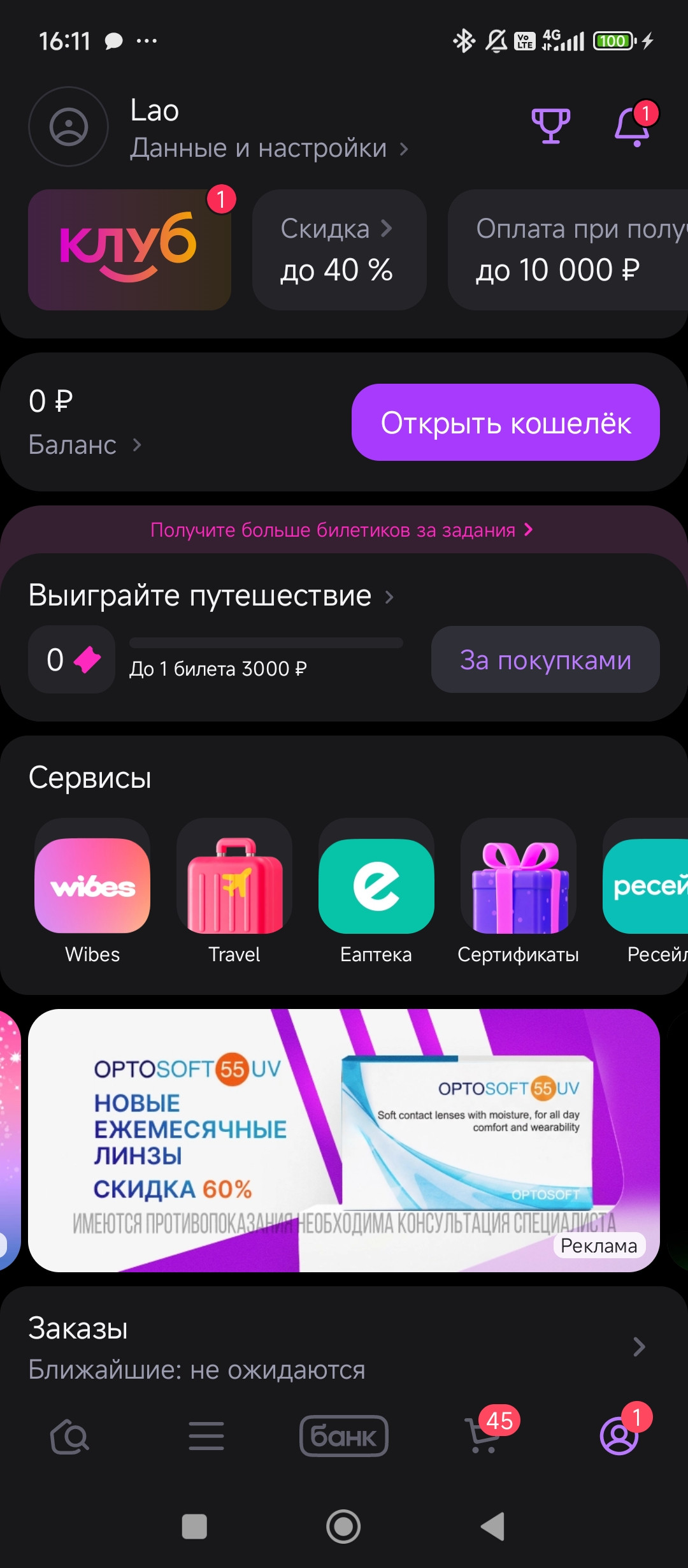This screenshot has width=688, height=1568.
Task: Open Получите больше билетиков за задания
Action: (x=341, y=530)
